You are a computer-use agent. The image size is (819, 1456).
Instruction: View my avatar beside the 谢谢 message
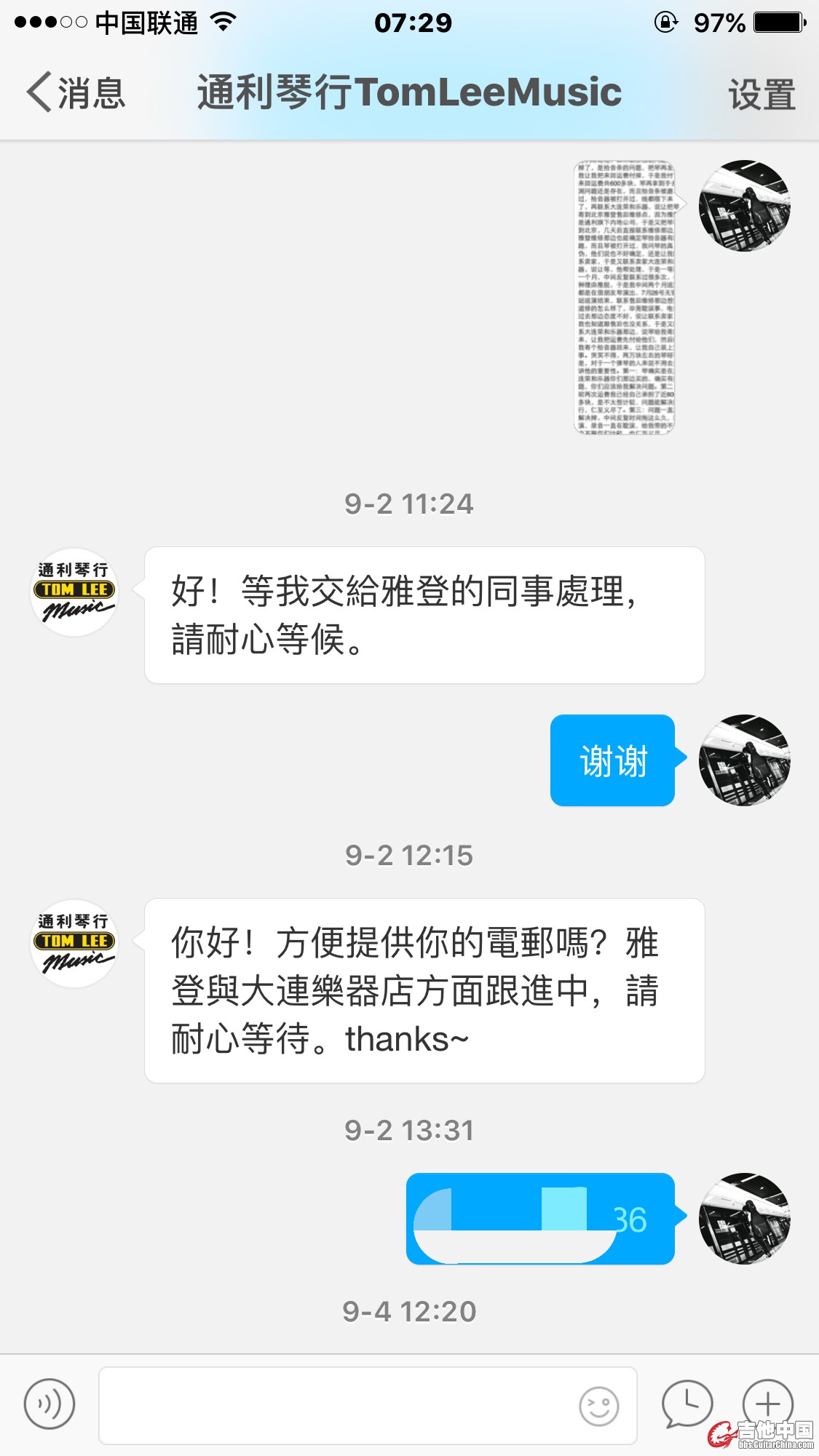(x=744, y=760)
